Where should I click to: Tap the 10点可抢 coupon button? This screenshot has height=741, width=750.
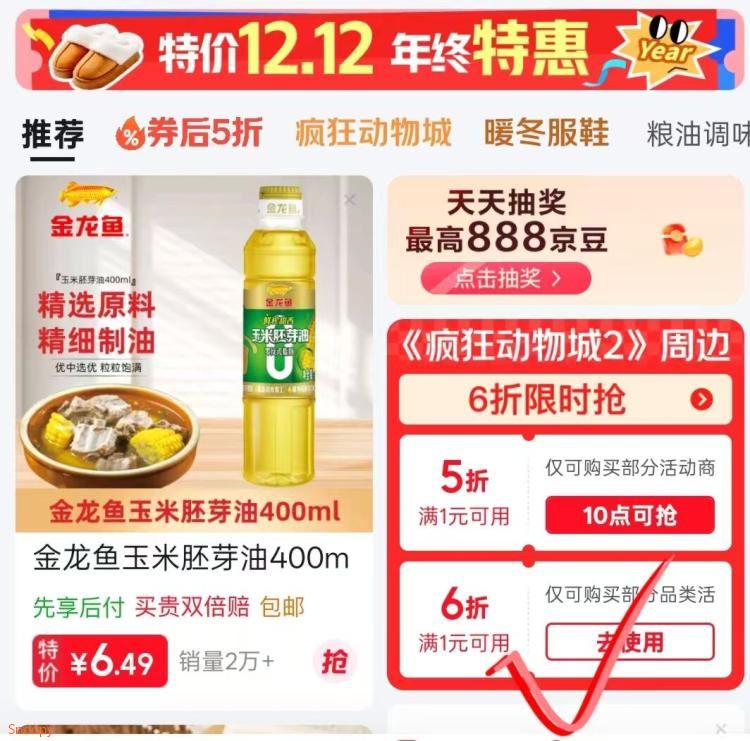[630, 515]
